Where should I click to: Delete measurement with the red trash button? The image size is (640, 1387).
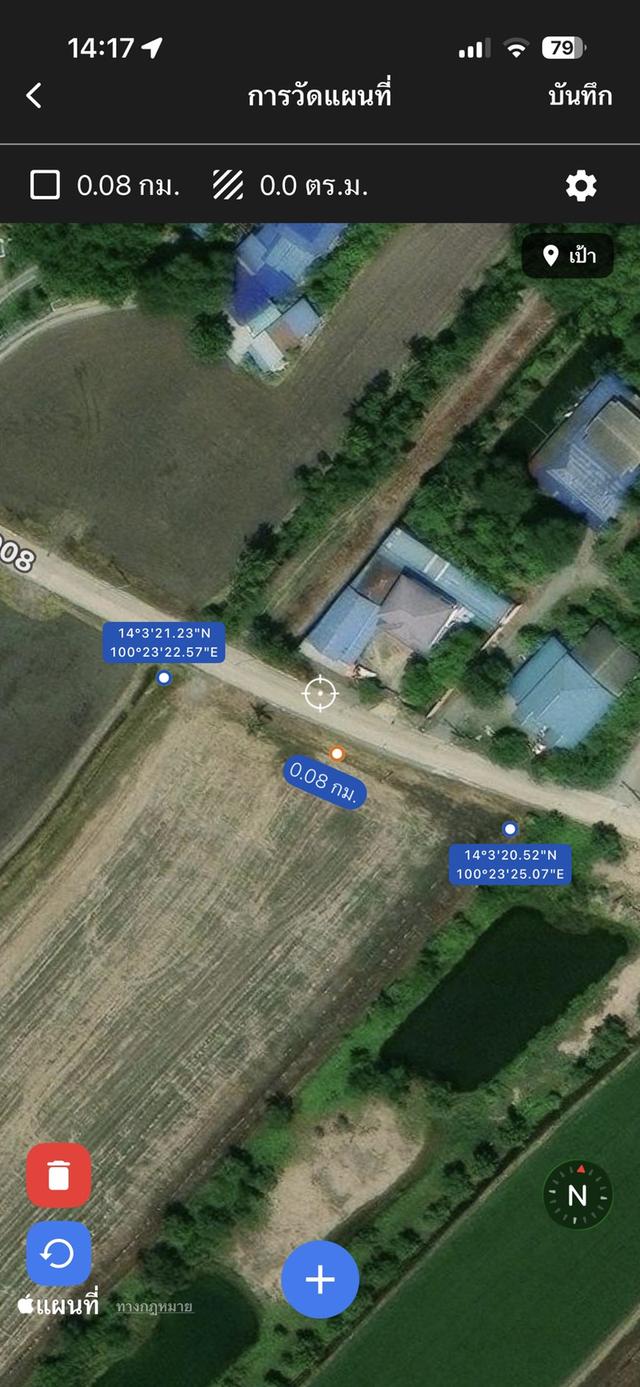point(59,1175)
